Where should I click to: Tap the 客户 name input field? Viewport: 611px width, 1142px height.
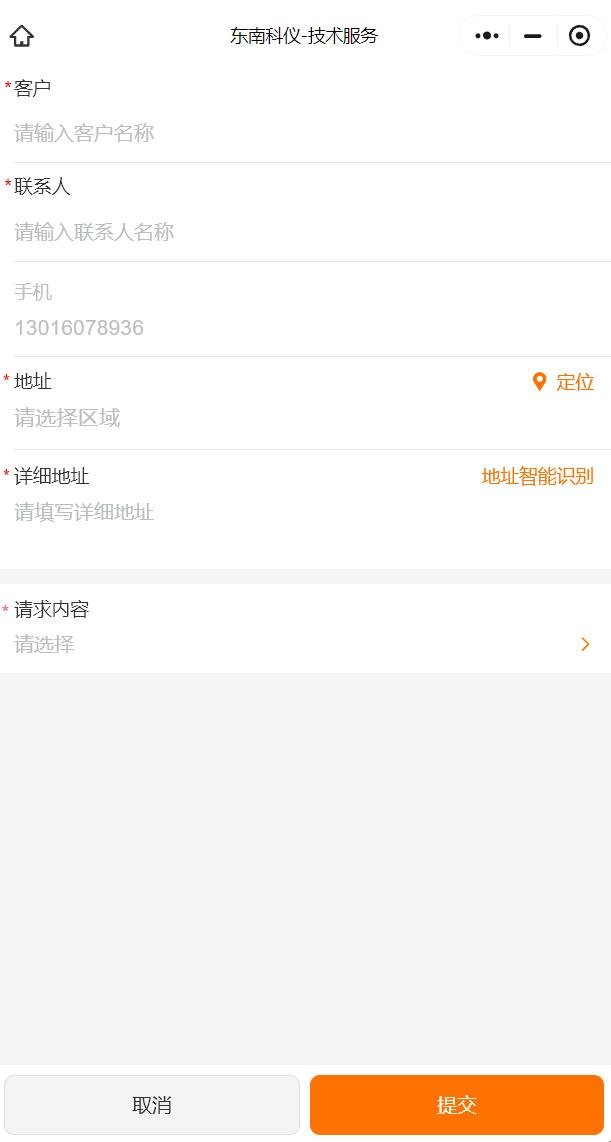(300, 133)
